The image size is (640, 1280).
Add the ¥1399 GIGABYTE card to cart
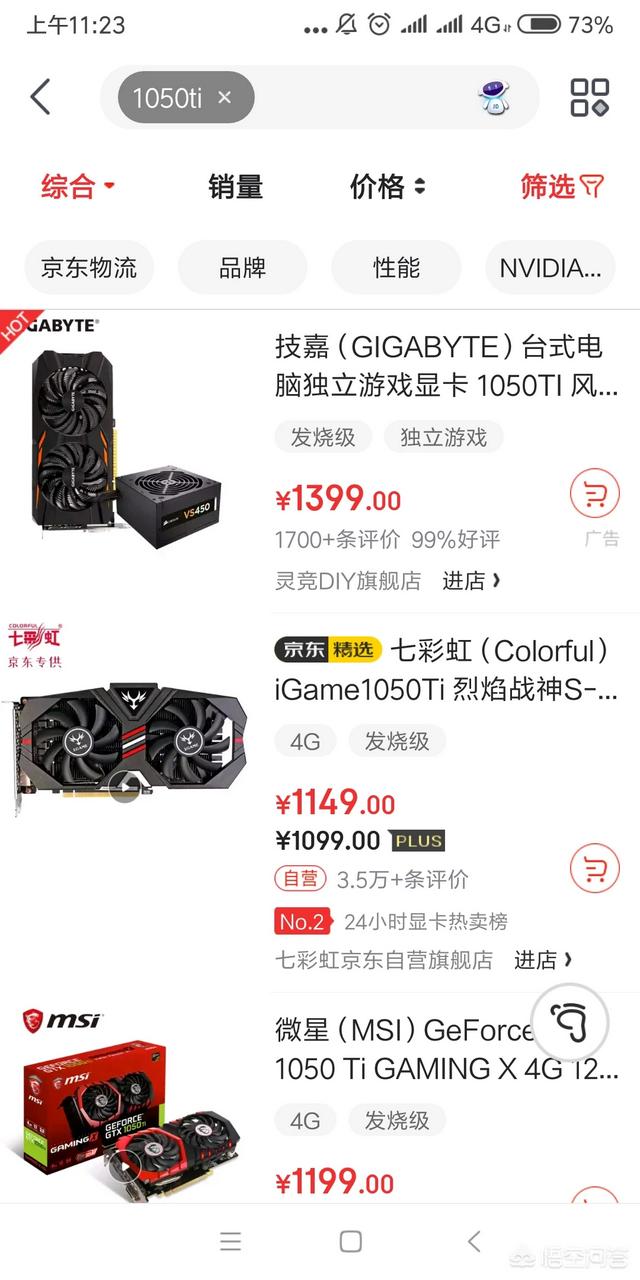tap(594, 494)
